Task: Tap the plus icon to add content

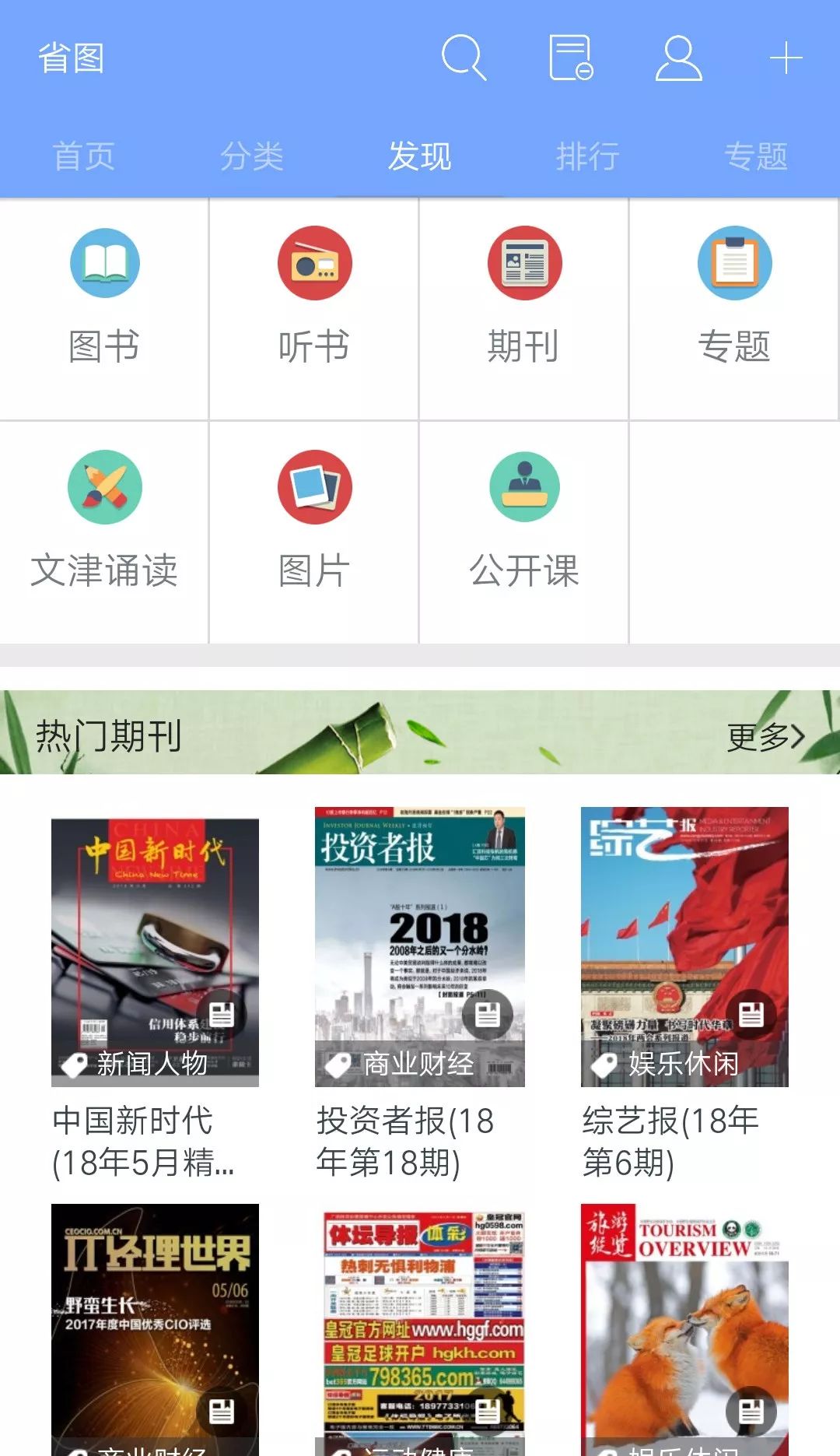Action: 787,57
